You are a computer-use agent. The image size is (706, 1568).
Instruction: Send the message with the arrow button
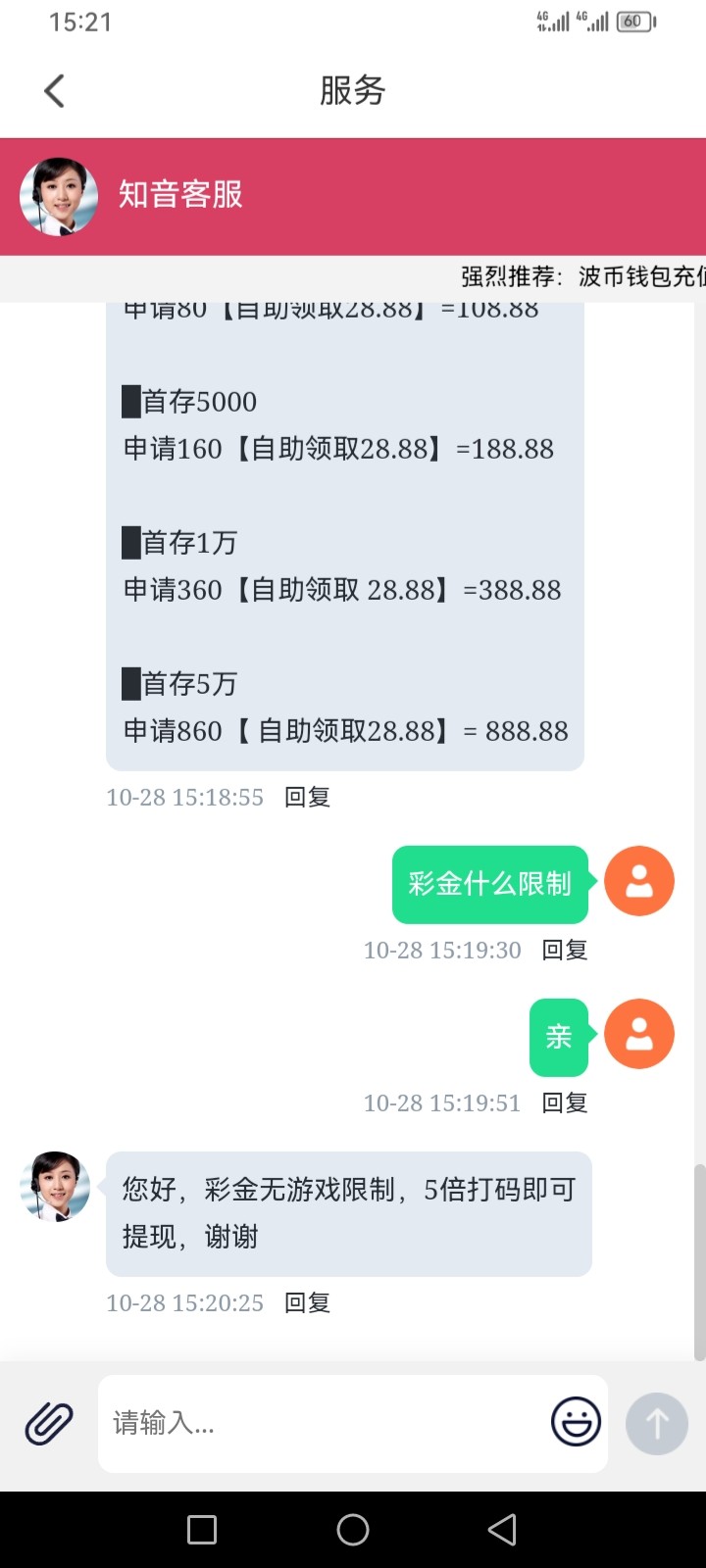657,1423
